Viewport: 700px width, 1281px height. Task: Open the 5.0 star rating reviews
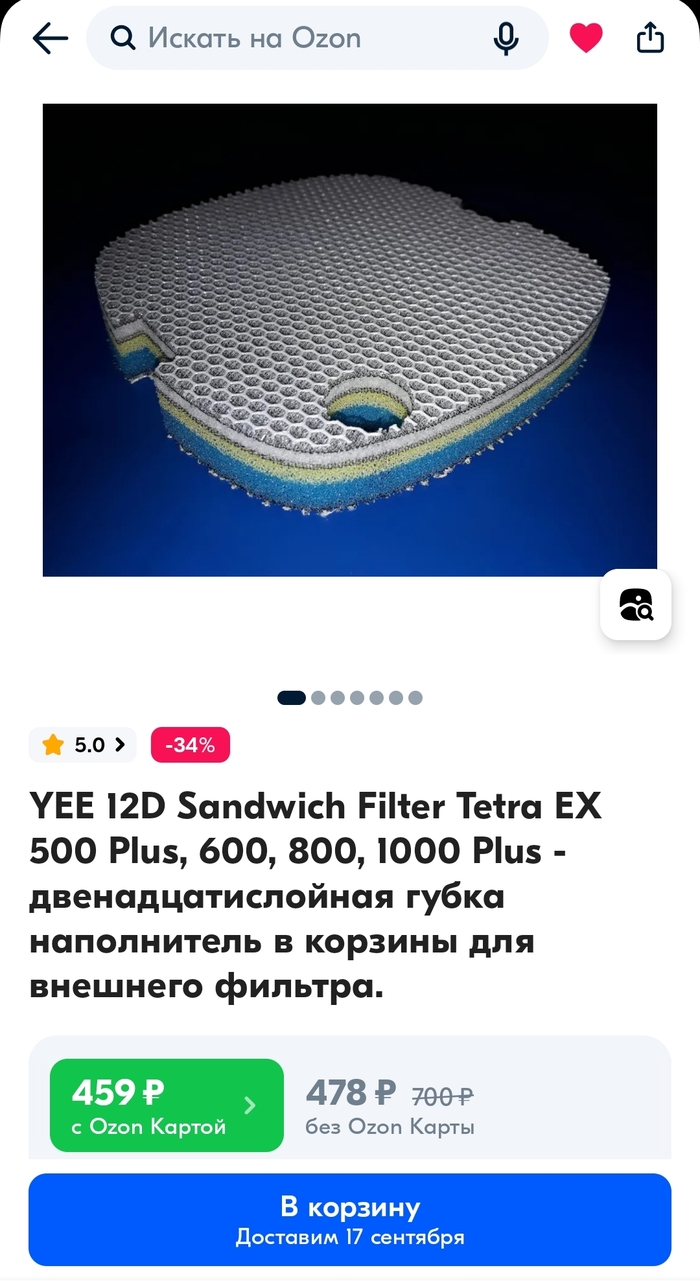pos(84,745)
